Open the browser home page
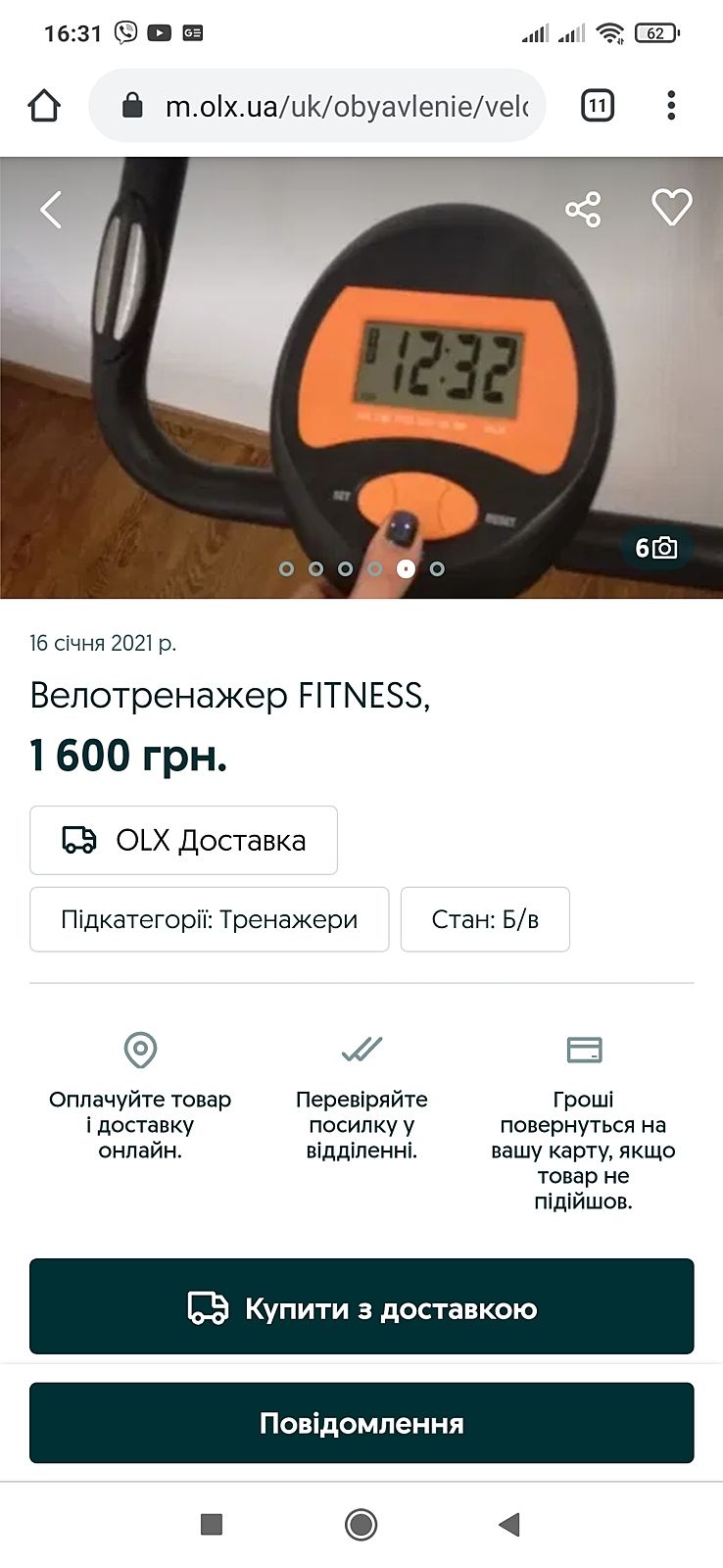This screenshot has width=723, height=1568. click(x=44, y=105)
